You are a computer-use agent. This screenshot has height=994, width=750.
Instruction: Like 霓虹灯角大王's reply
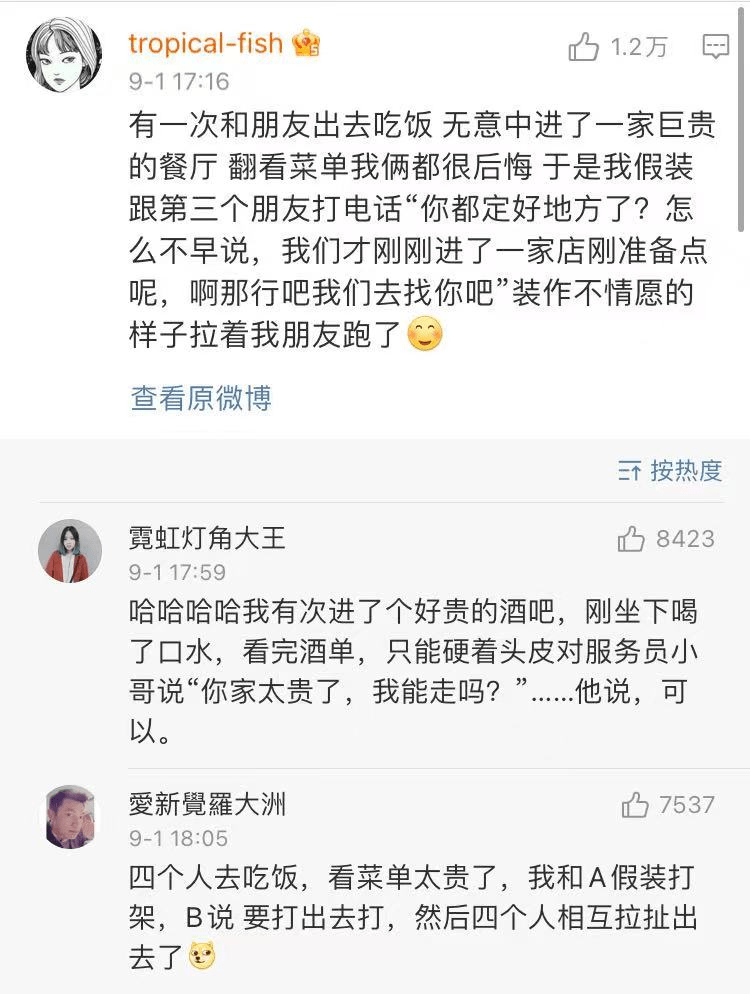(x=632, y=540)
